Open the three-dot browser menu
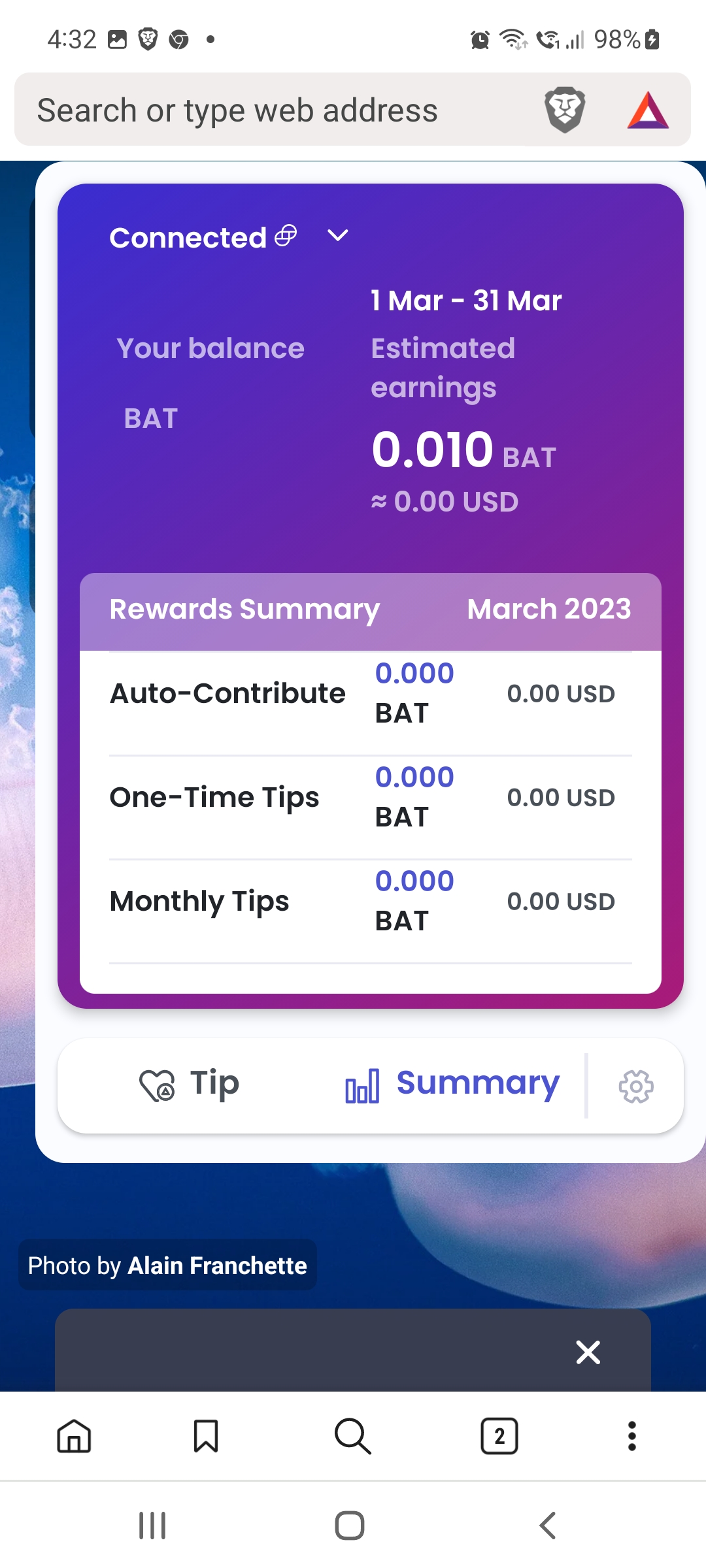 [x=631, y=1436]
